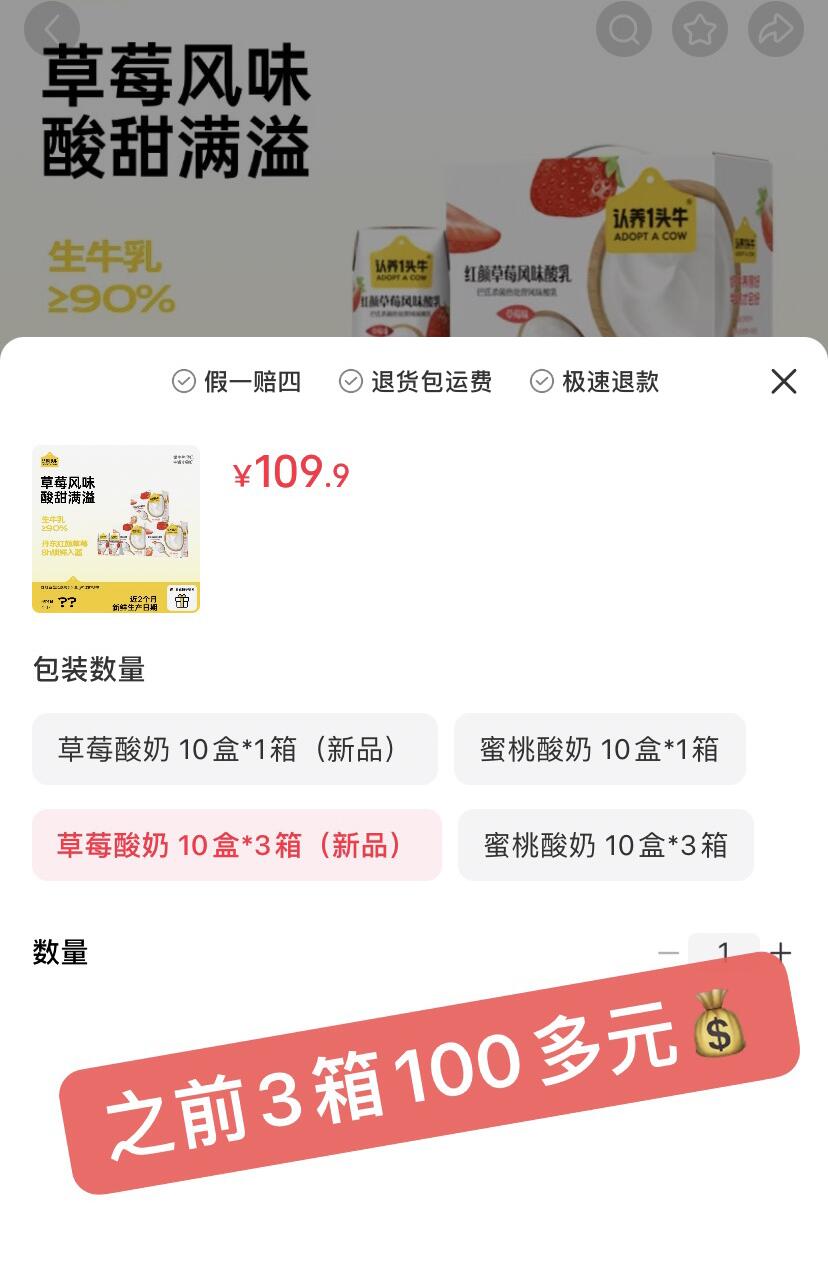
Task: Tap the star favorite icon
Action: tap(699, 30)
